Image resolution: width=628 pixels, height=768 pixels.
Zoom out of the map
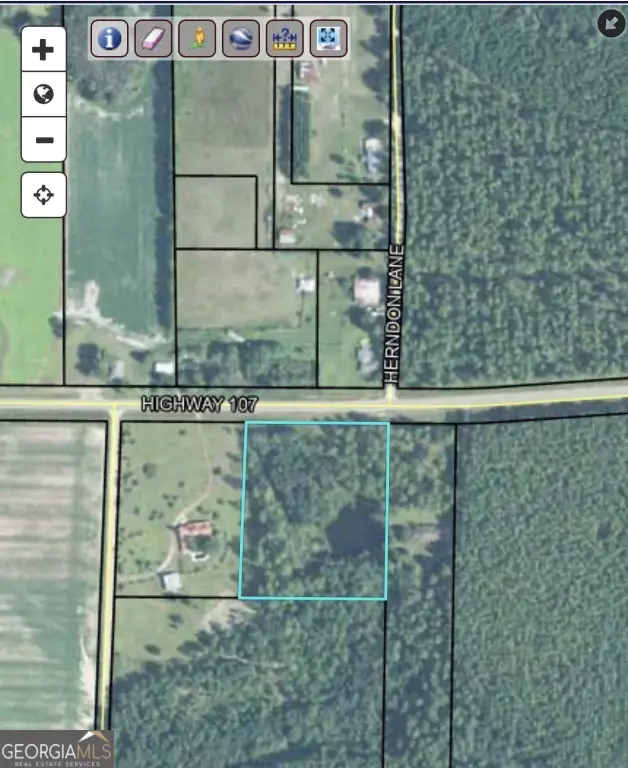click(43, 139)
